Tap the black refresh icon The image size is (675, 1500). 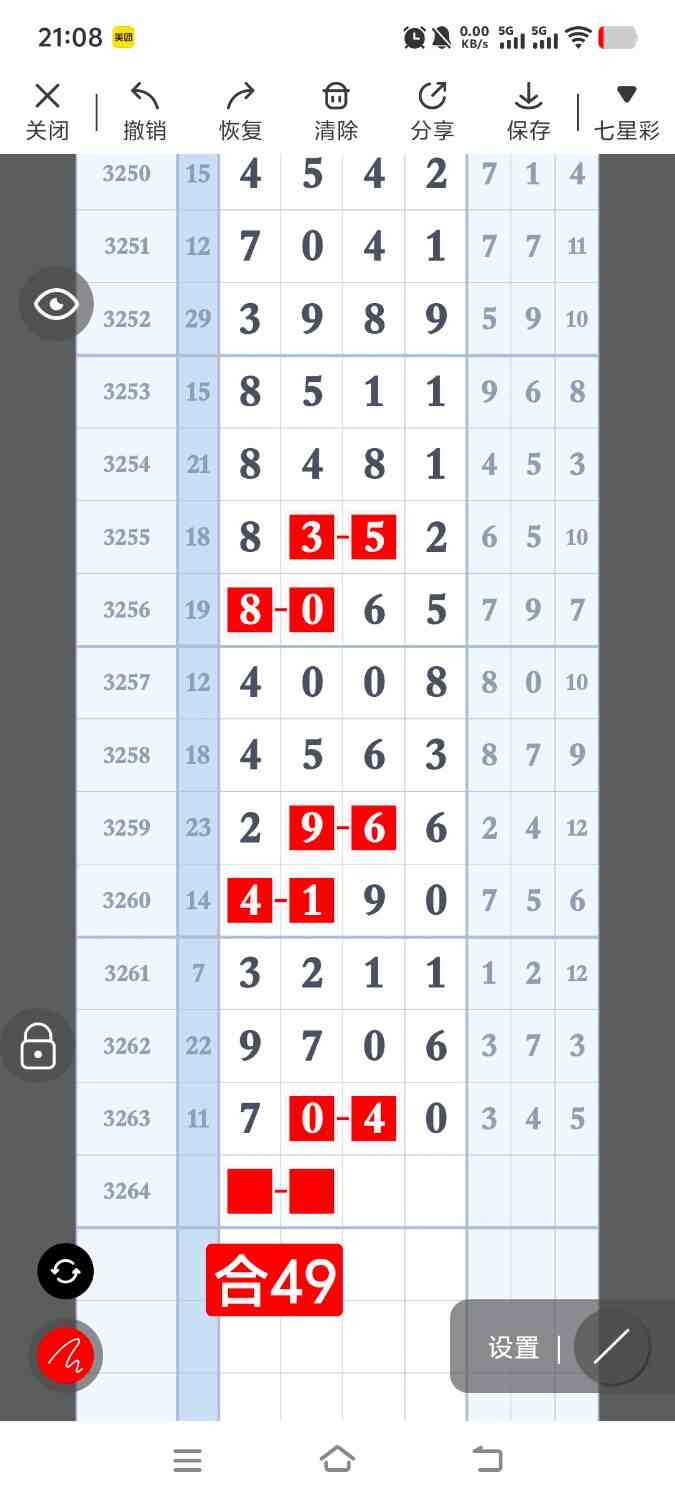click(x=65, y=1272)
